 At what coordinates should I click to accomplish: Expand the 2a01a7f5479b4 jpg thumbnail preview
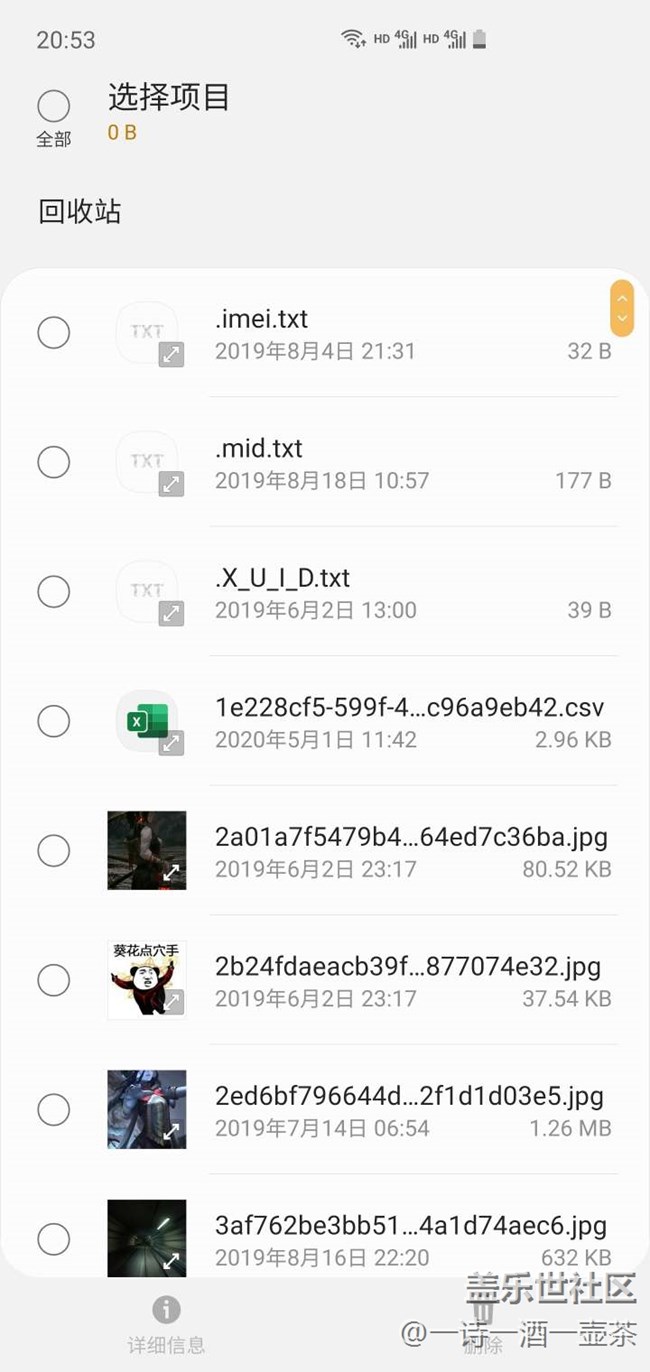click(x=147, y=850)
